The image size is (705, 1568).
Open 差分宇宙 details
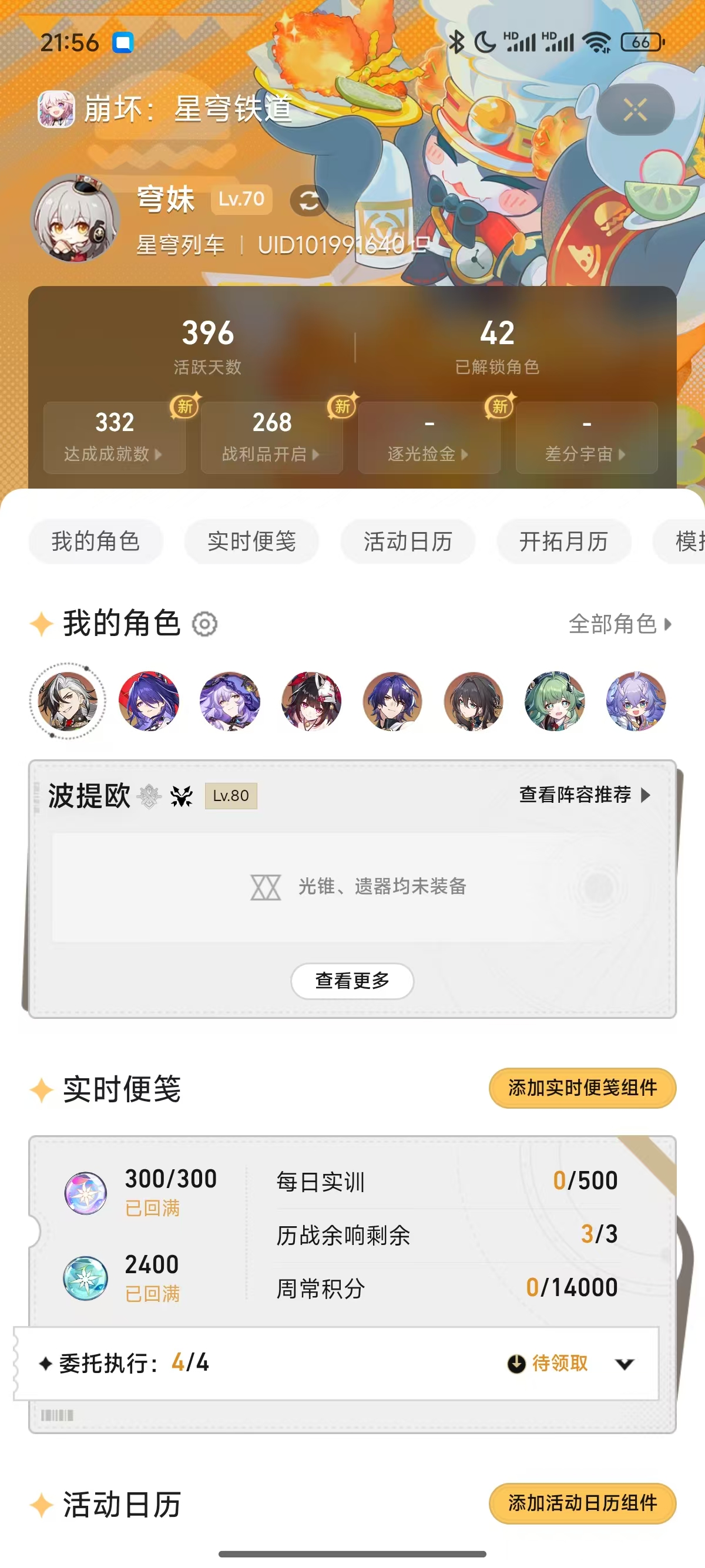tap(586, 438)
